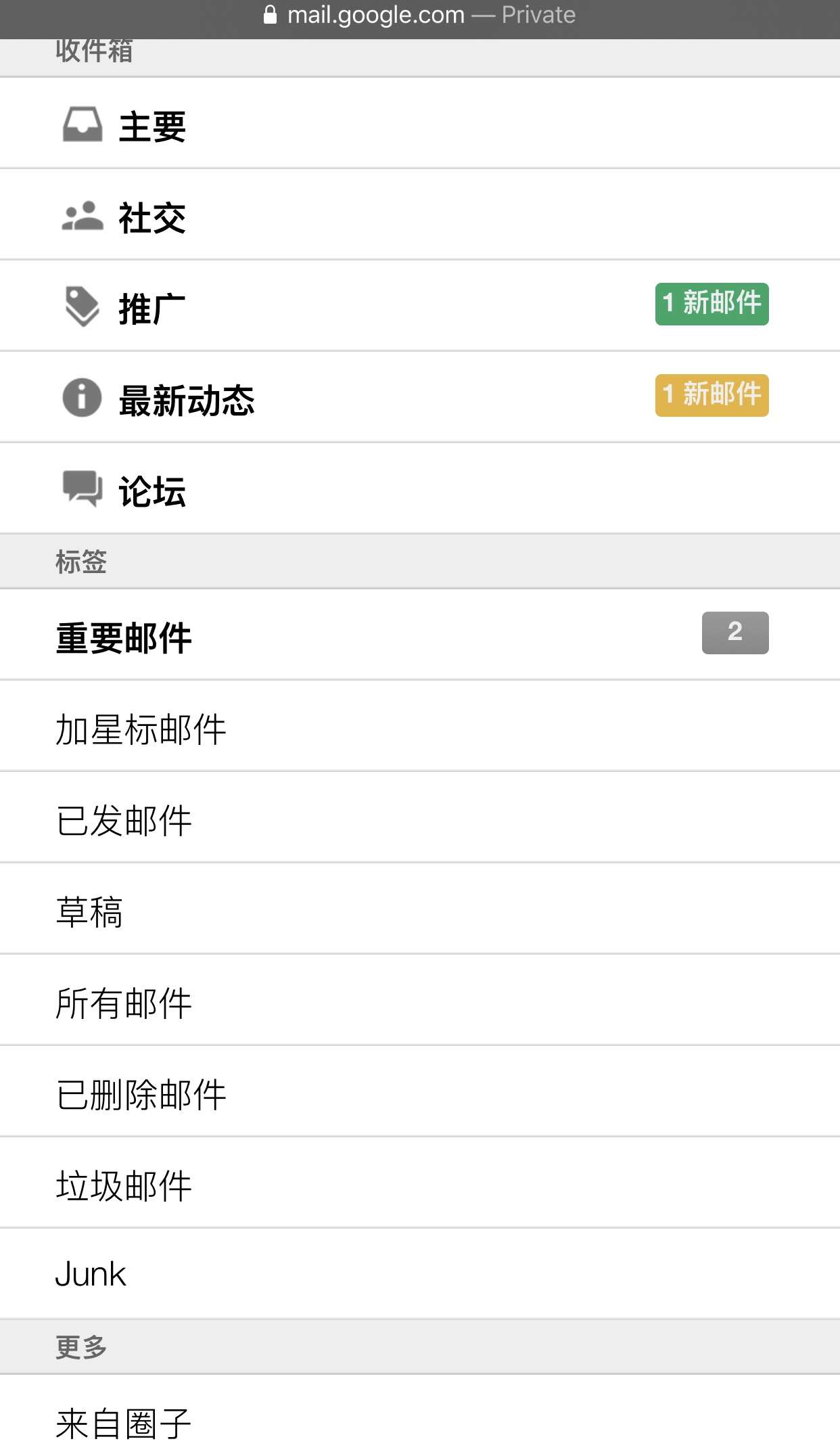Screen dimensions: 840x1454
Task: Open 来自圈子 from circles
Action: click(x=124, y=1423)
